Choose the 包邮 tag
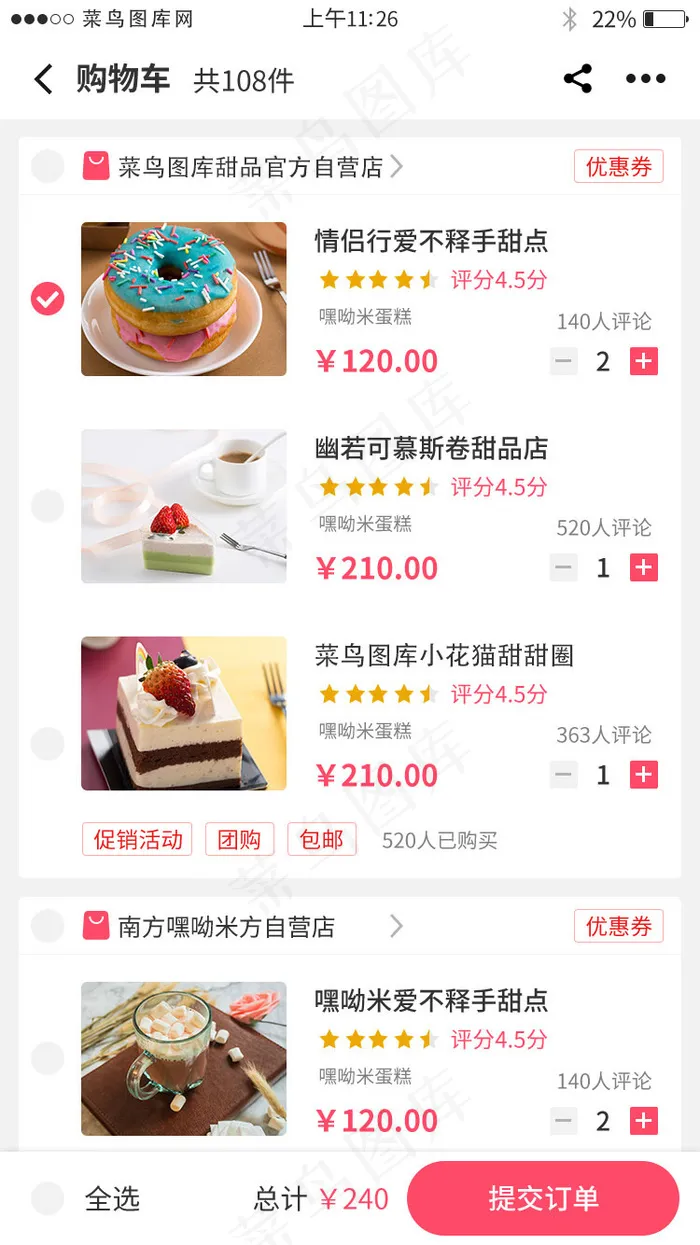 pyautogui.click(x=321, y=839)
